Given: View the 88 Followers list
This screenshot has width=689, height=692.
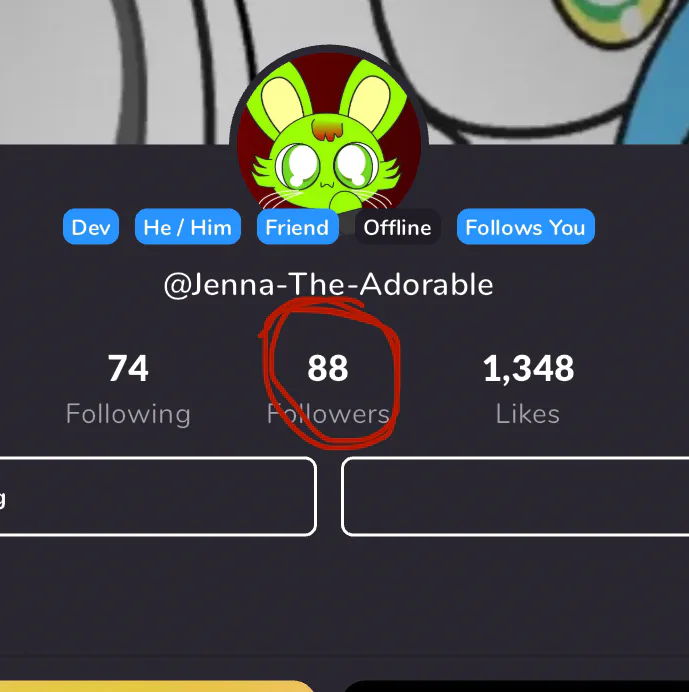Looking at the screenshot, I should tap(328, 389).
